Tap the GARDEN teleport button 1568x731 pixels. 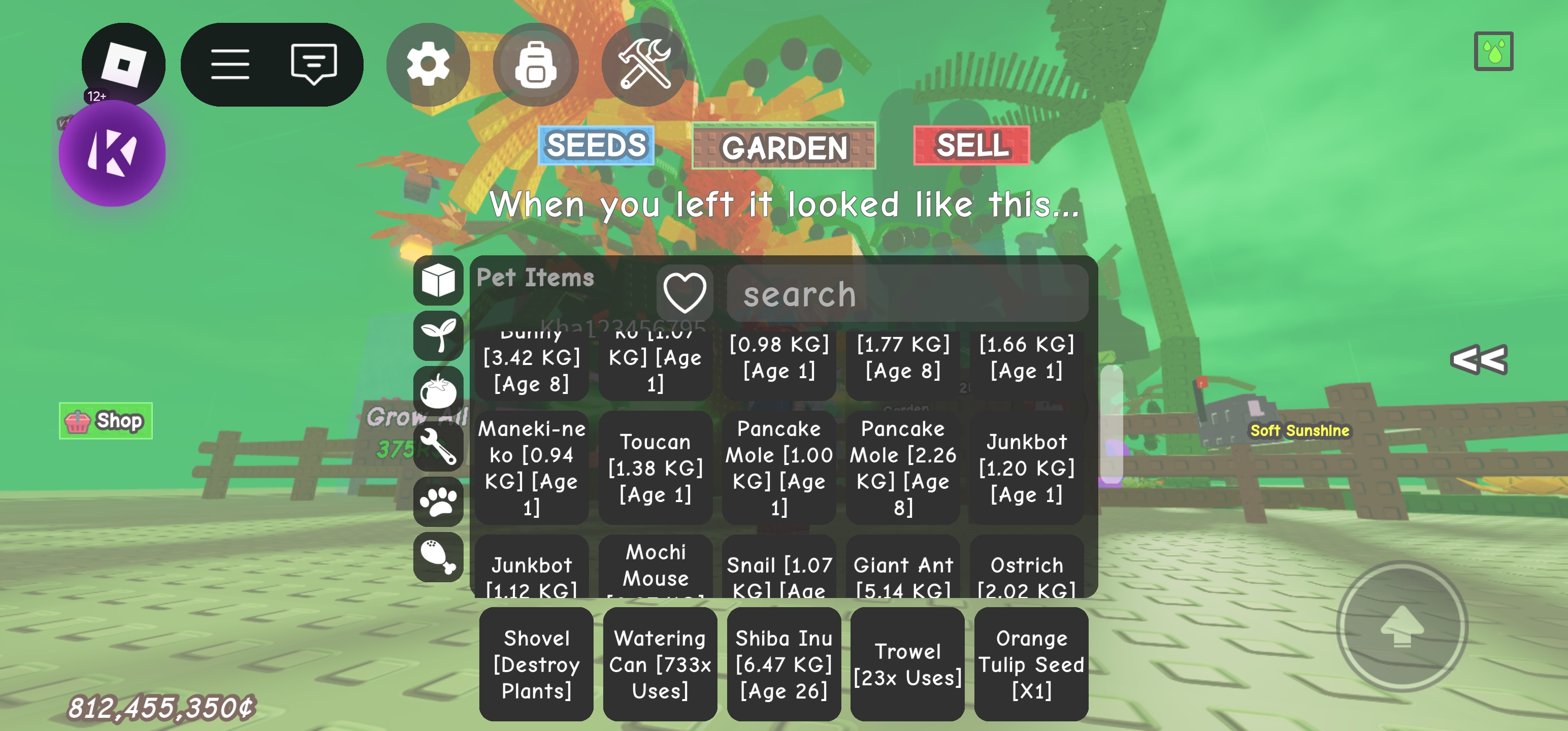tap(783, 147)
